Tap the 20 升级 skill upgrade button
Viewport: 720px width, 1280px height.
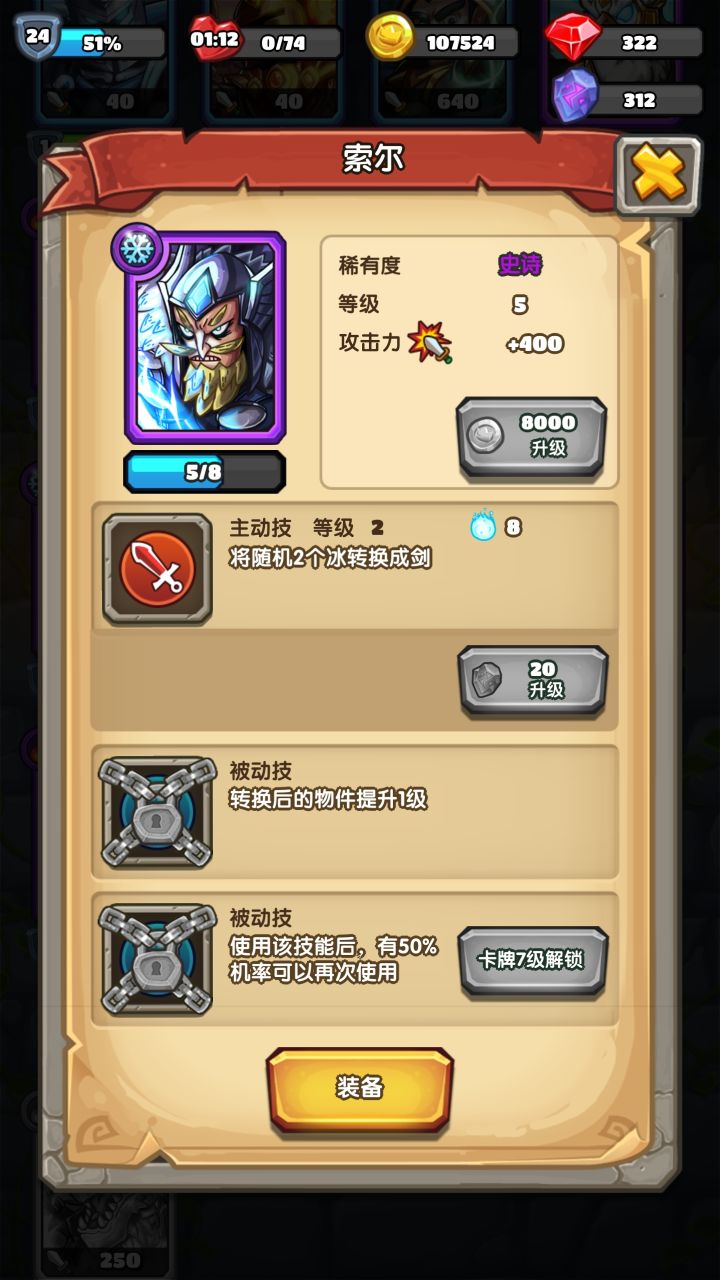[535, 680]
